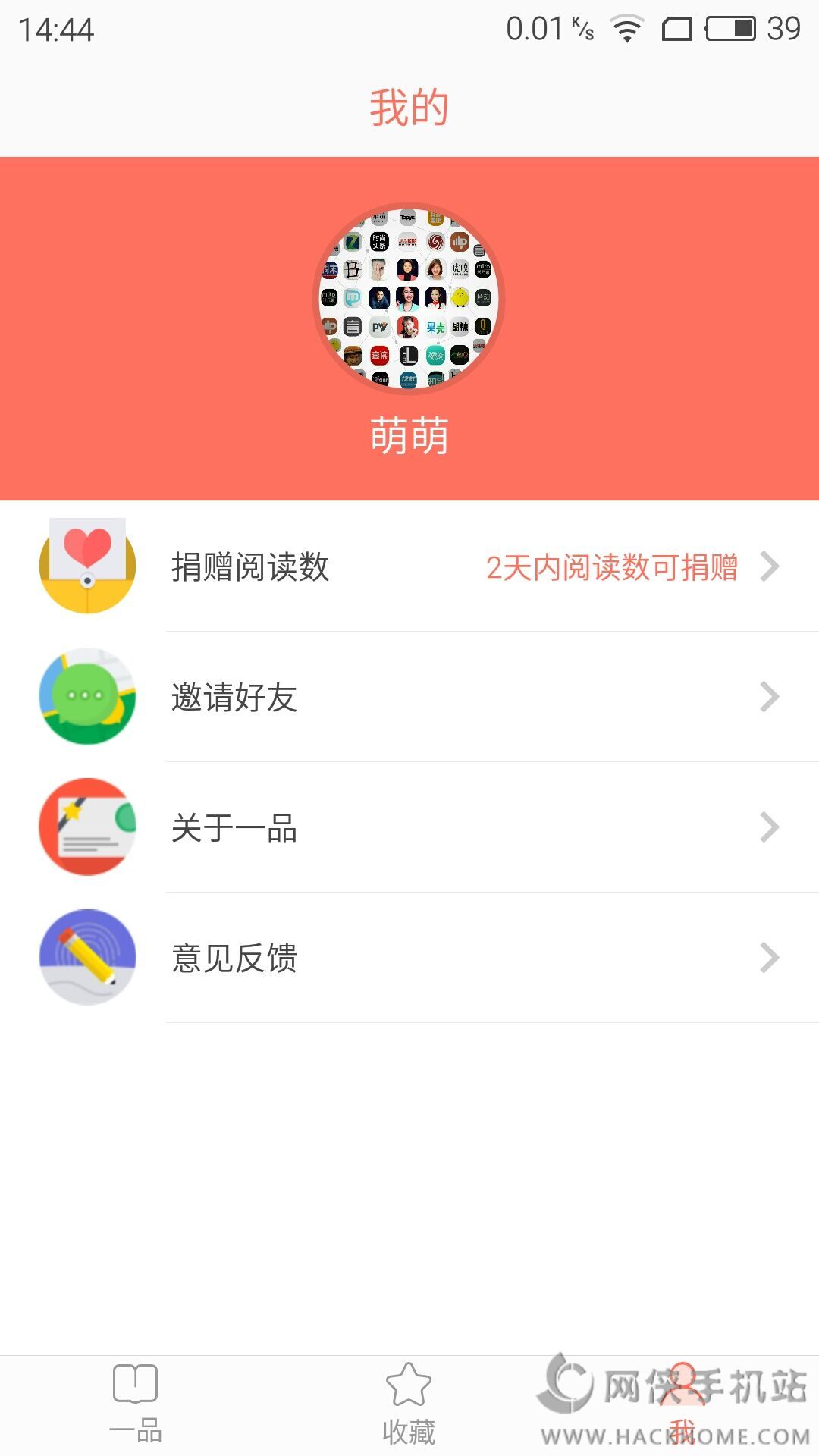The width and height of the screenshot is (819, 1456).
Task: Open the 捐赠阅读数 row
Action: [x=409, y=566]
